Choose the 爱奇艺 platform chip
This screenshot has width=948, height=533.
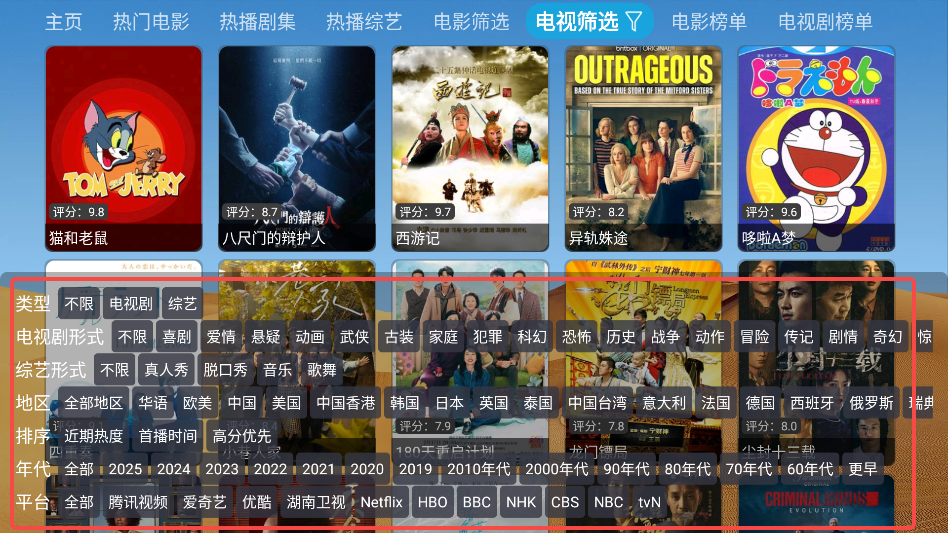coord(205,502)
